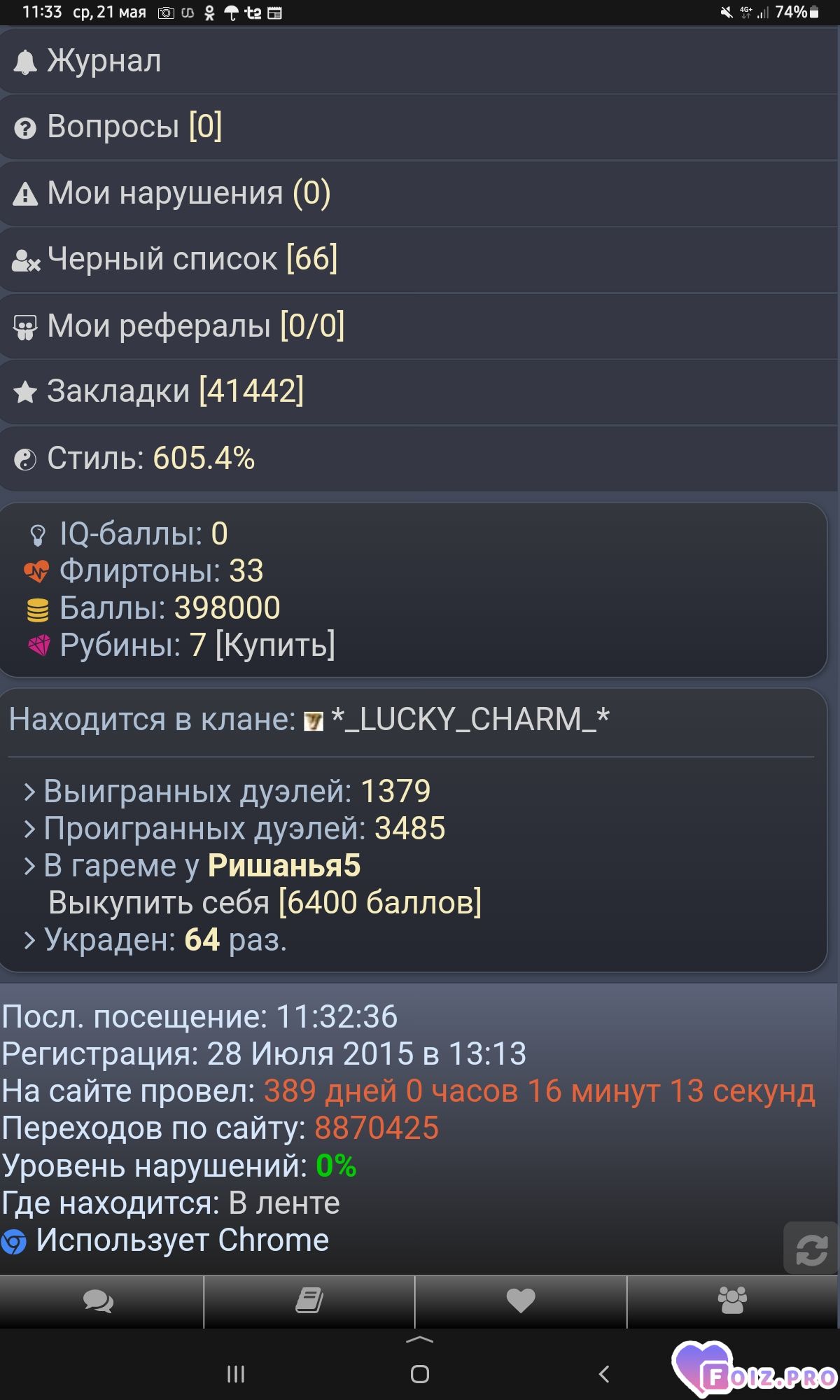The width and height of the screenshot is (840, 1400).
Task: Open Мои рефералы [0/0]
Action: click(x=420, y=325)
